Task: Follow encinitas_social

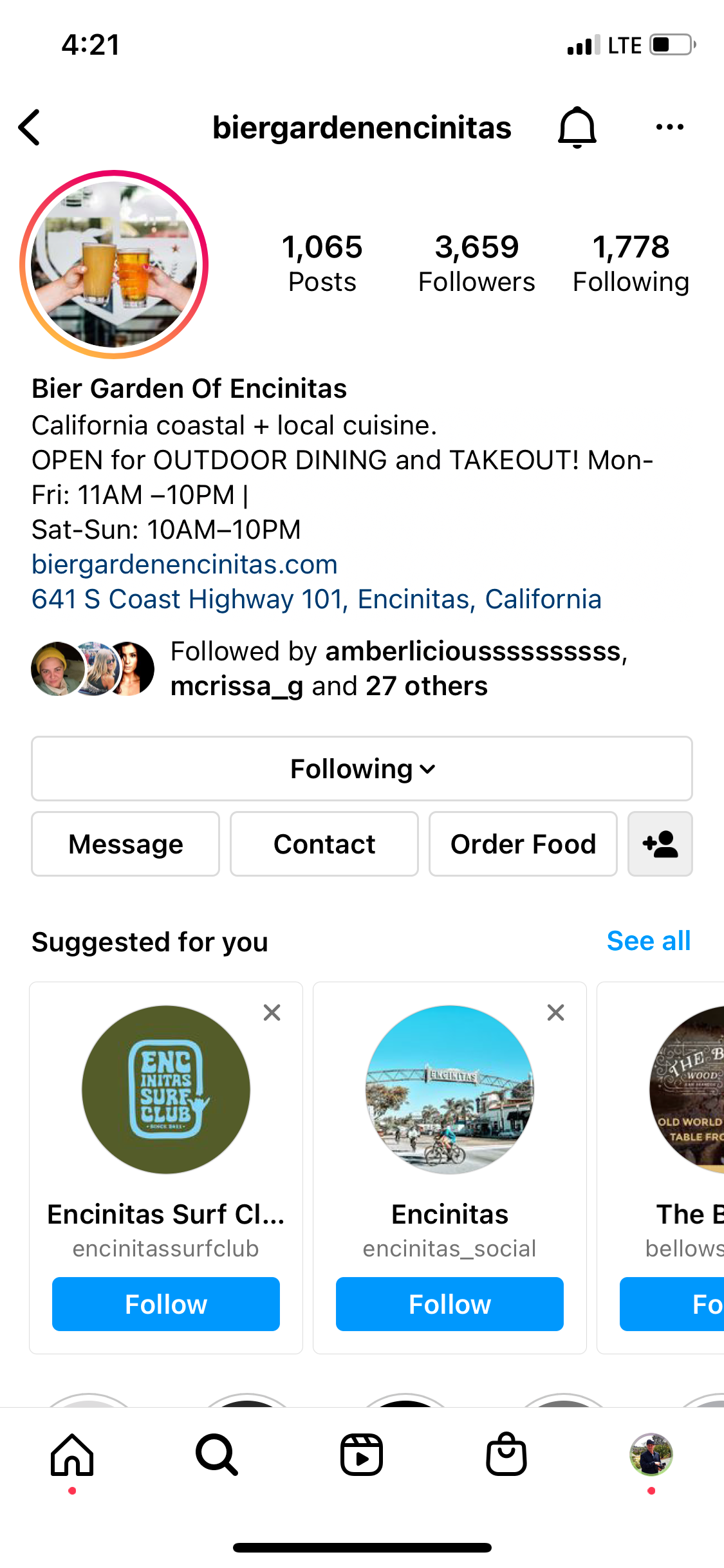Action: [449, 1304]
